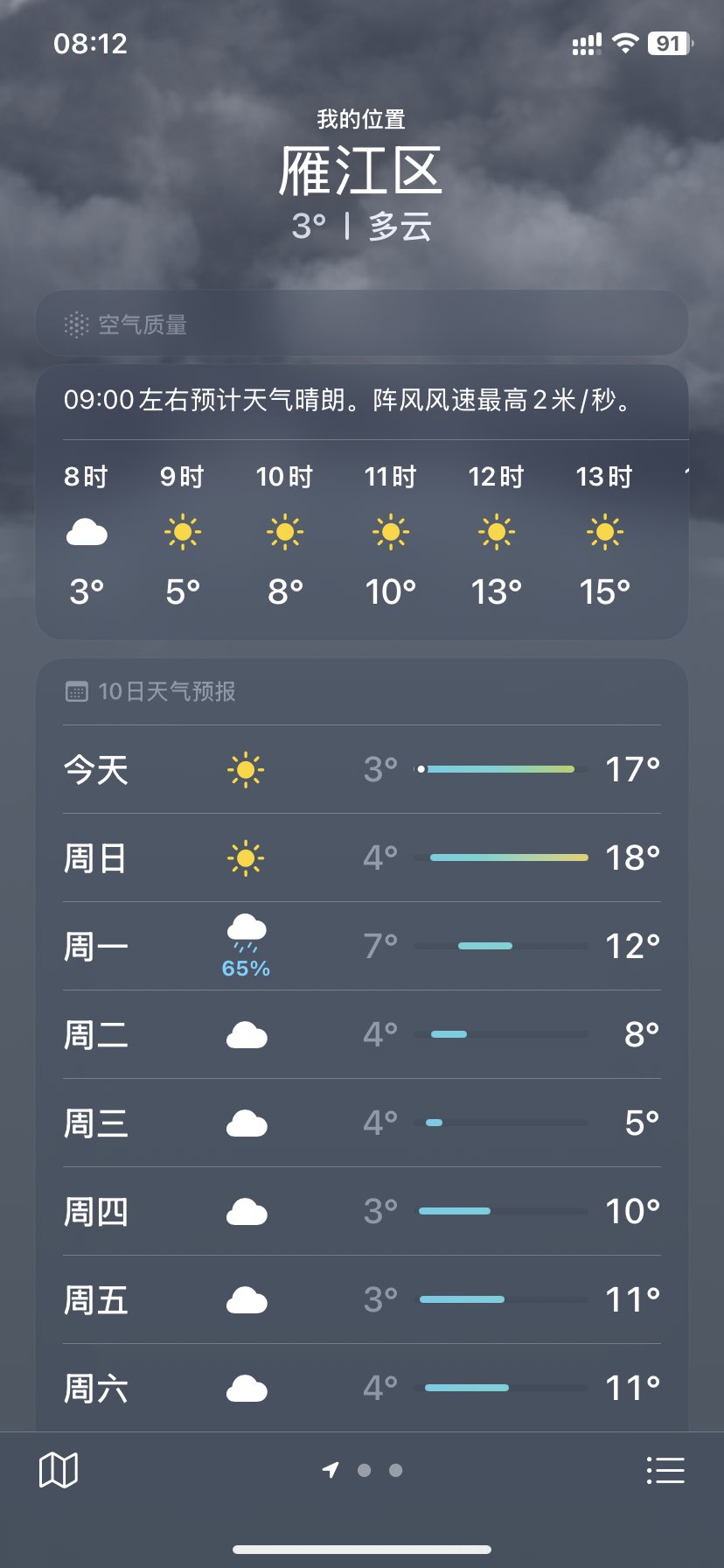Open 周一 rainy day forecast
The image size is (724, 1568).
click(x=361, y=947)
